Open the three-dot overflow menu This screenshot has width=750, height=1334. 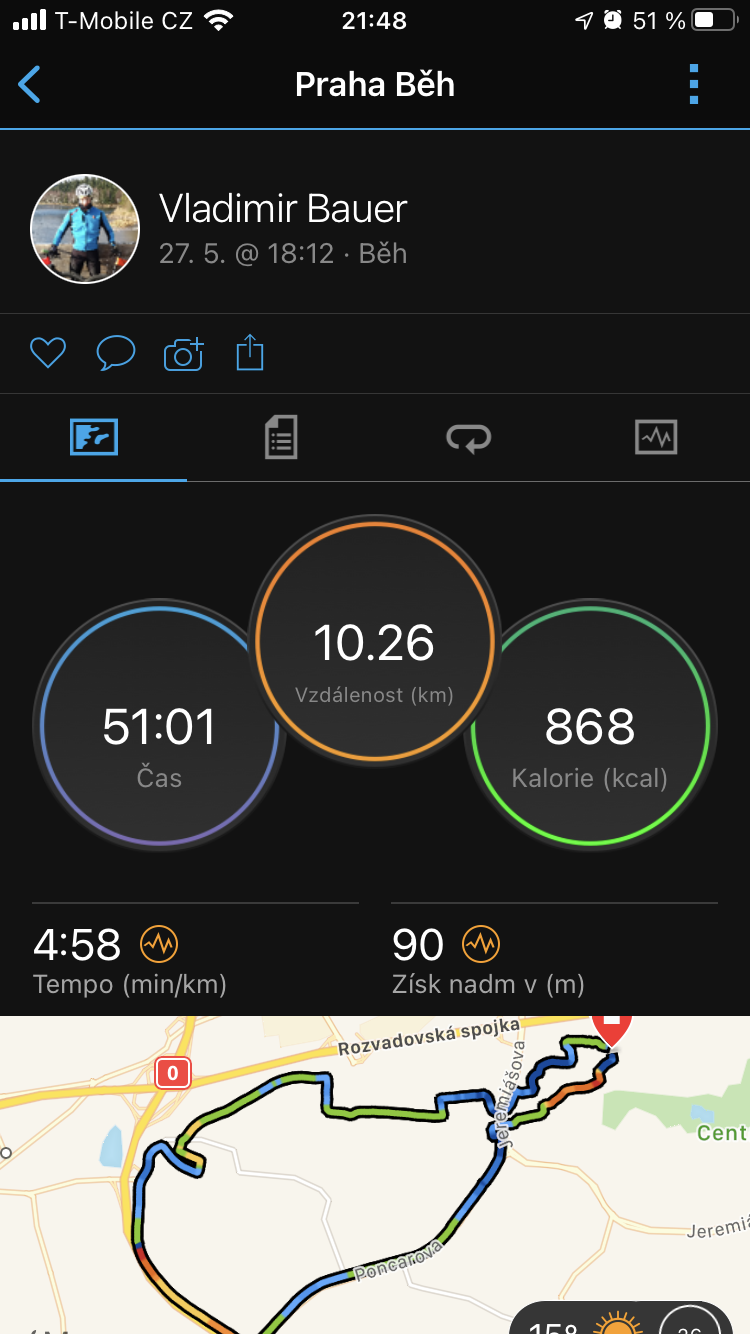[694, 85]
